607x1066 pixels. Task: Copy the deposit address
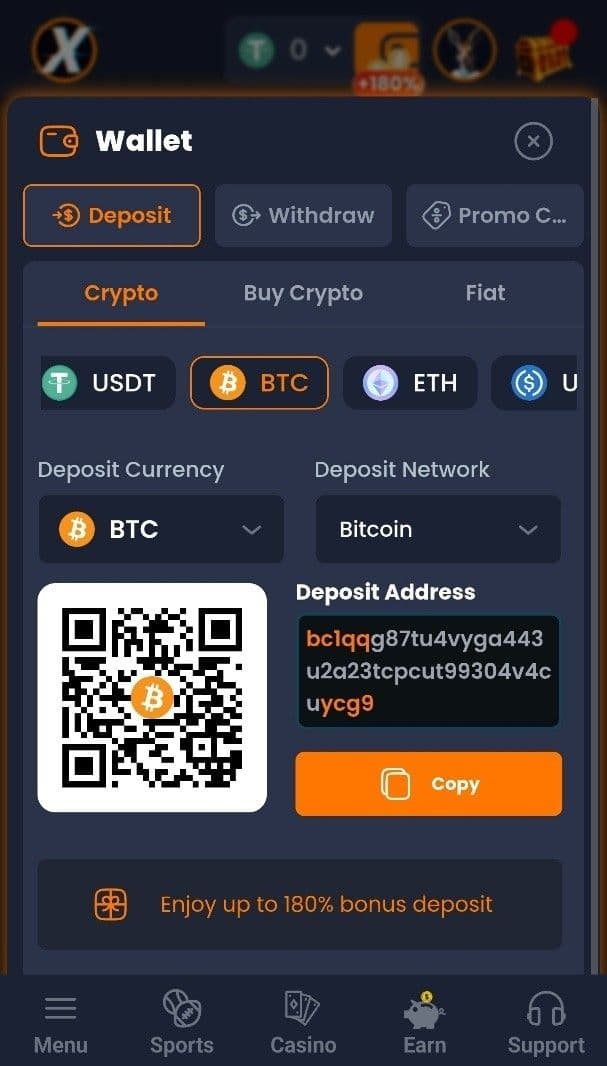click(x=429, y=784)
